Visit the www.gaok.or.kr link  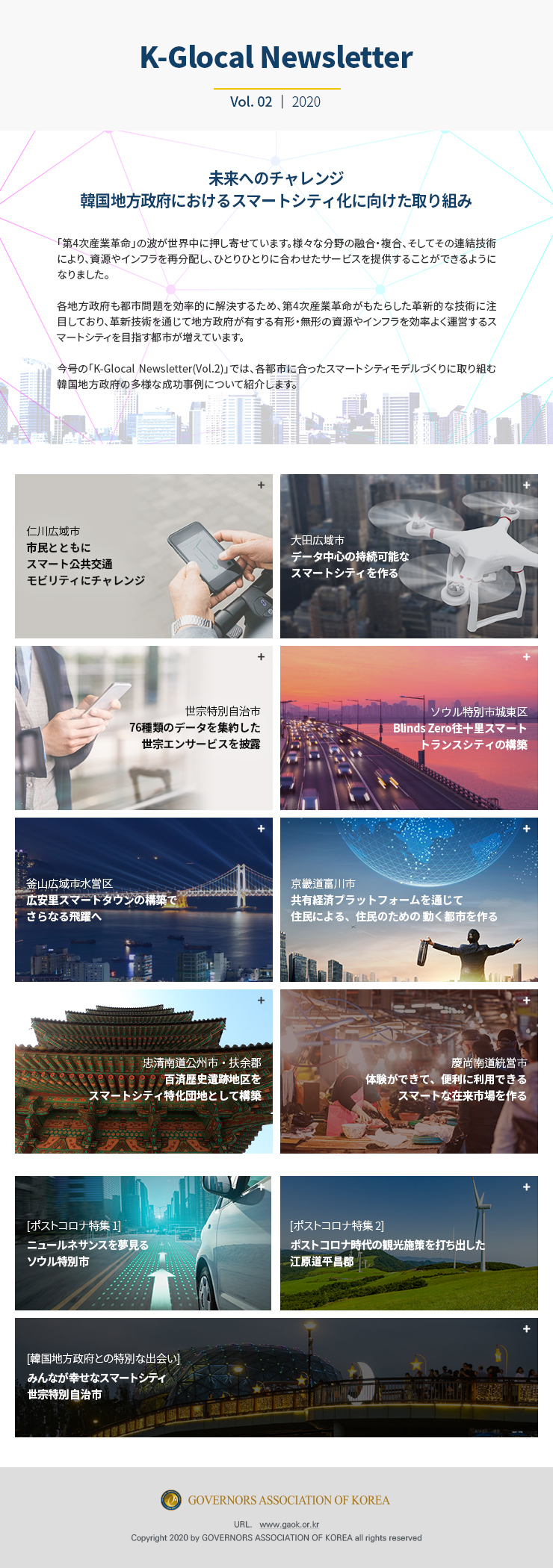pos(289,1525)
